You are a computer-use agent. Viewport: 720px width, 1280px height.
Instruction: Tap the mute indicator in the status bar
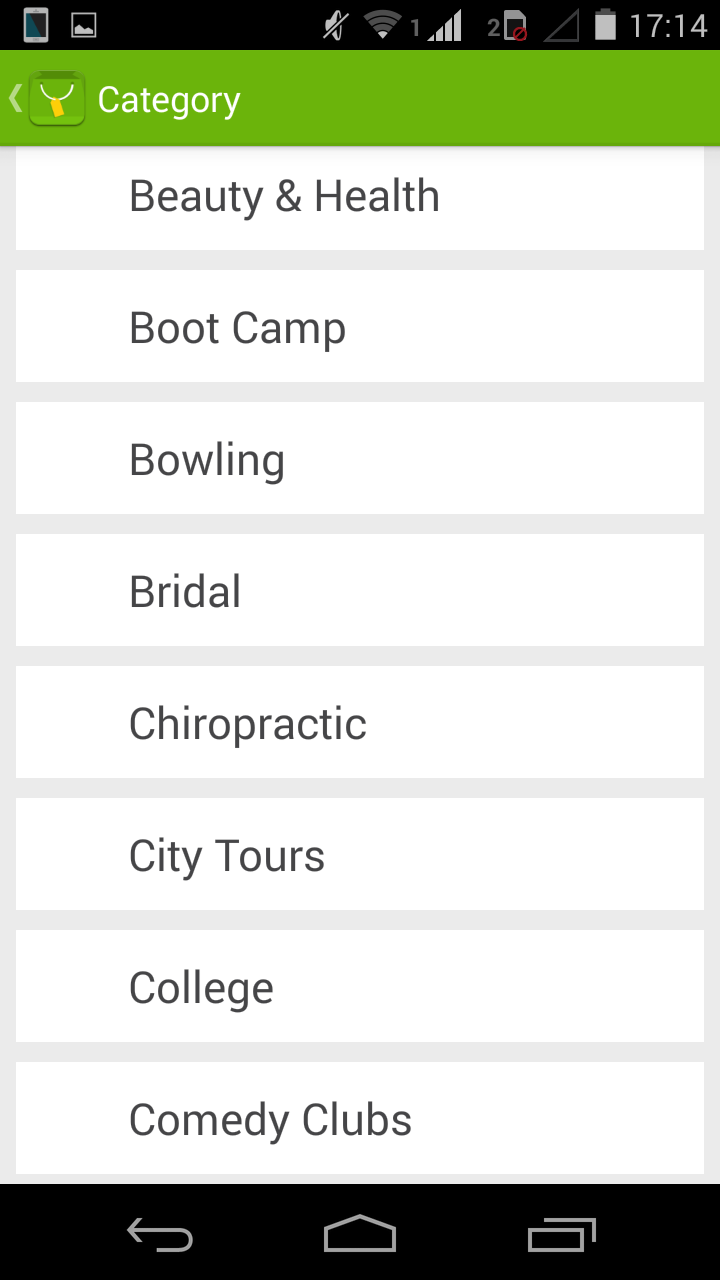(x=335, y=24)
